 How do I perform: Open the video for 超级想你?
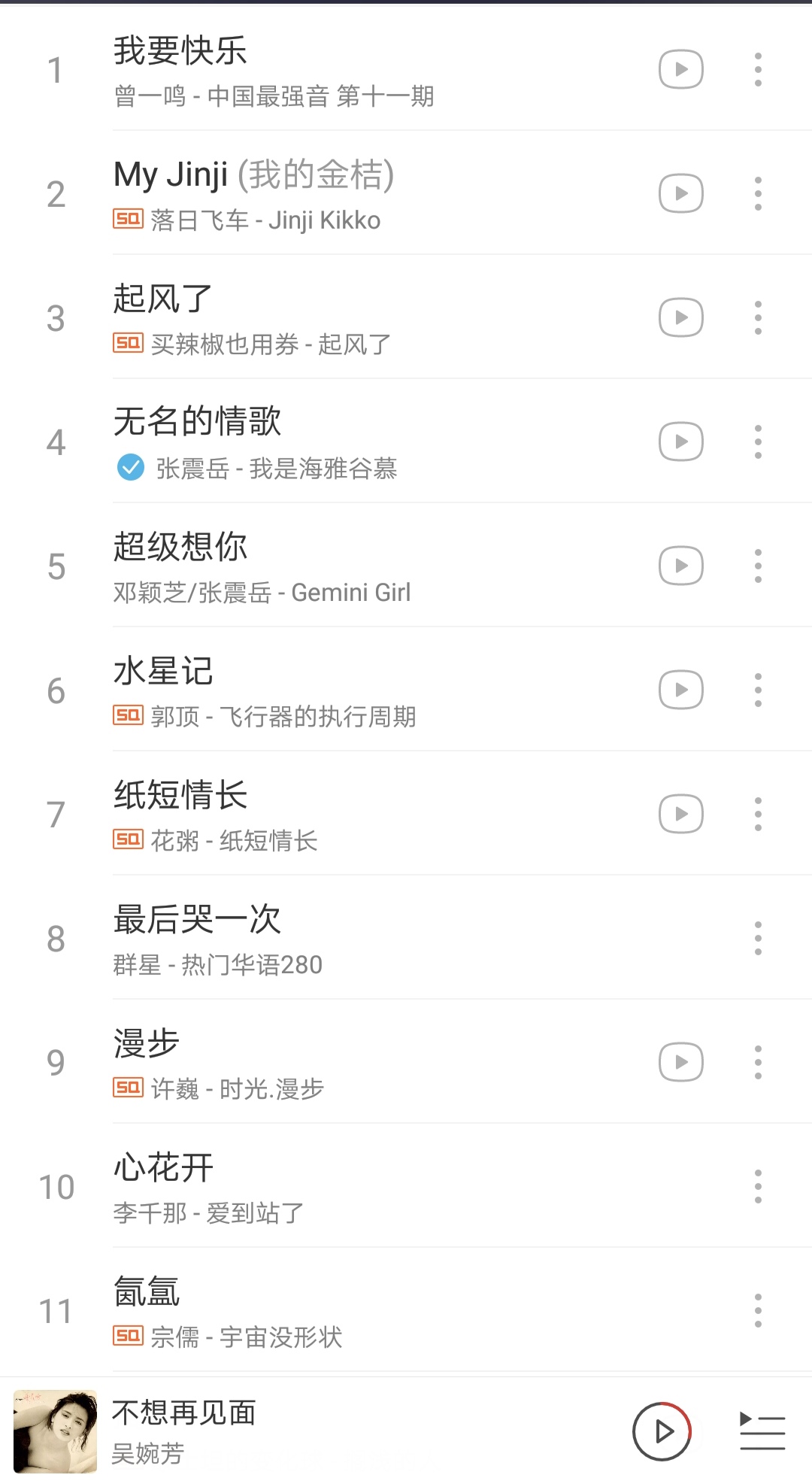coord(680,566)
